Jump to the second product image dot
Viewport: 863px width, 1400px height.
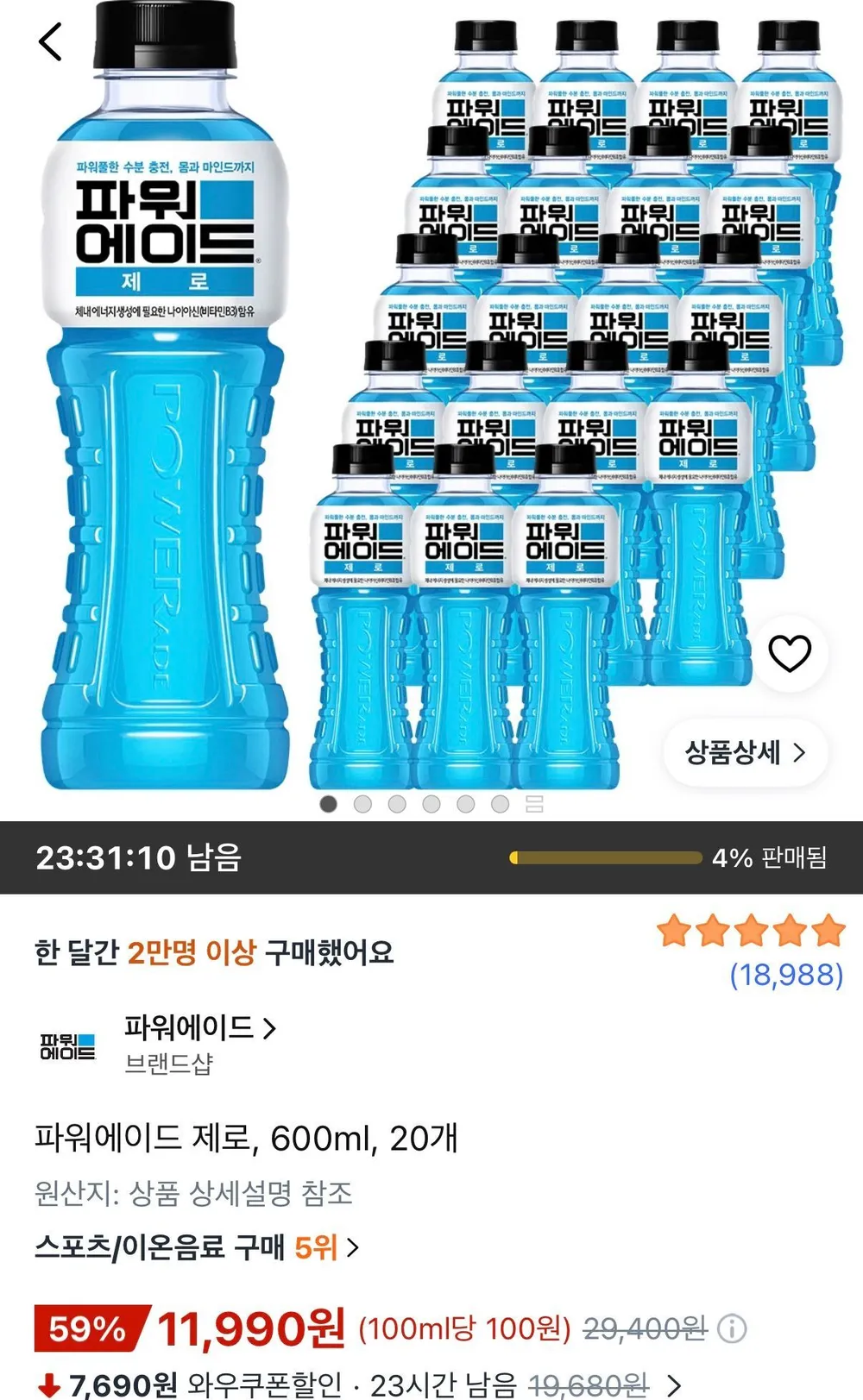362,804
